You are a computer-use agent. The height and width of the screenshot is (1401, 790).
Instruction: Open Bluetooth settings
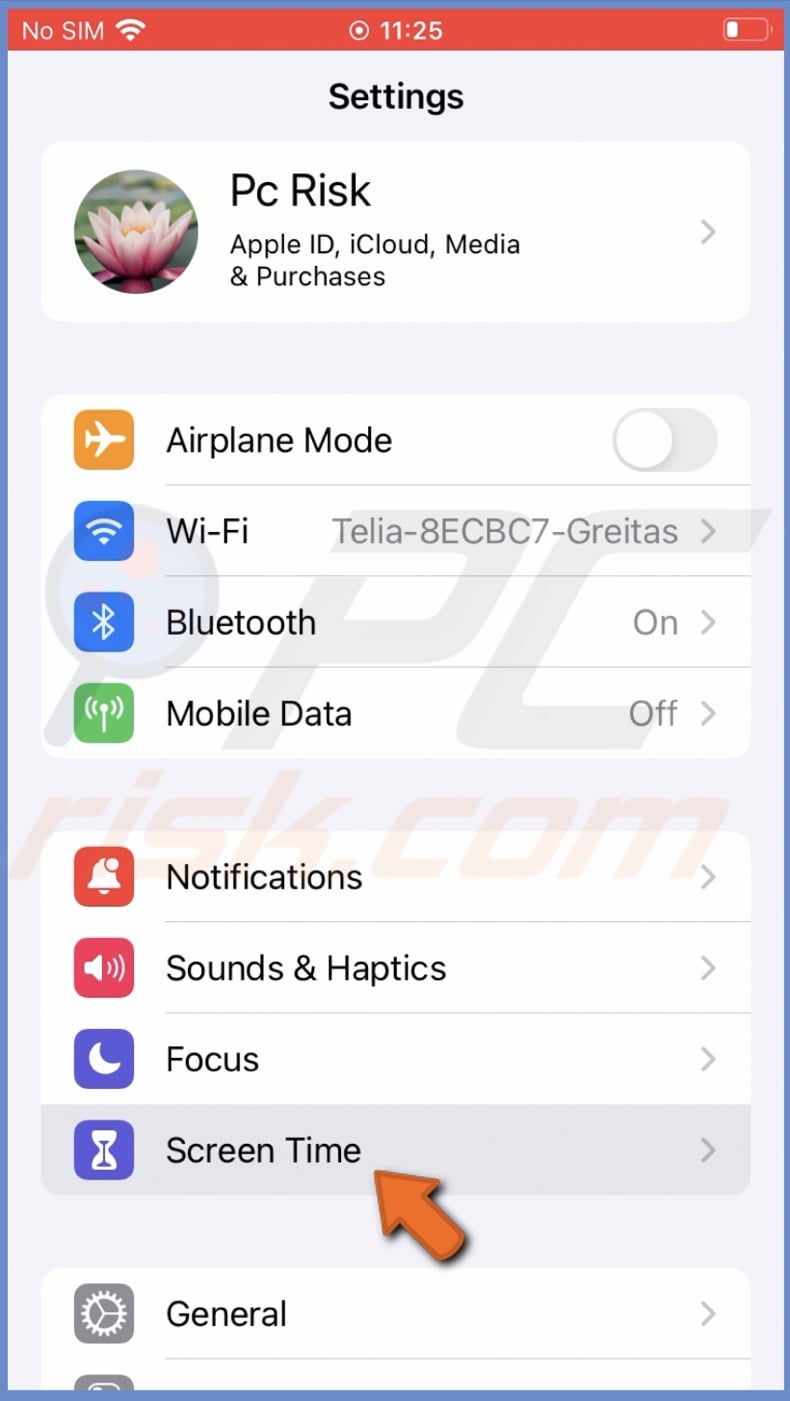point(395,622)
